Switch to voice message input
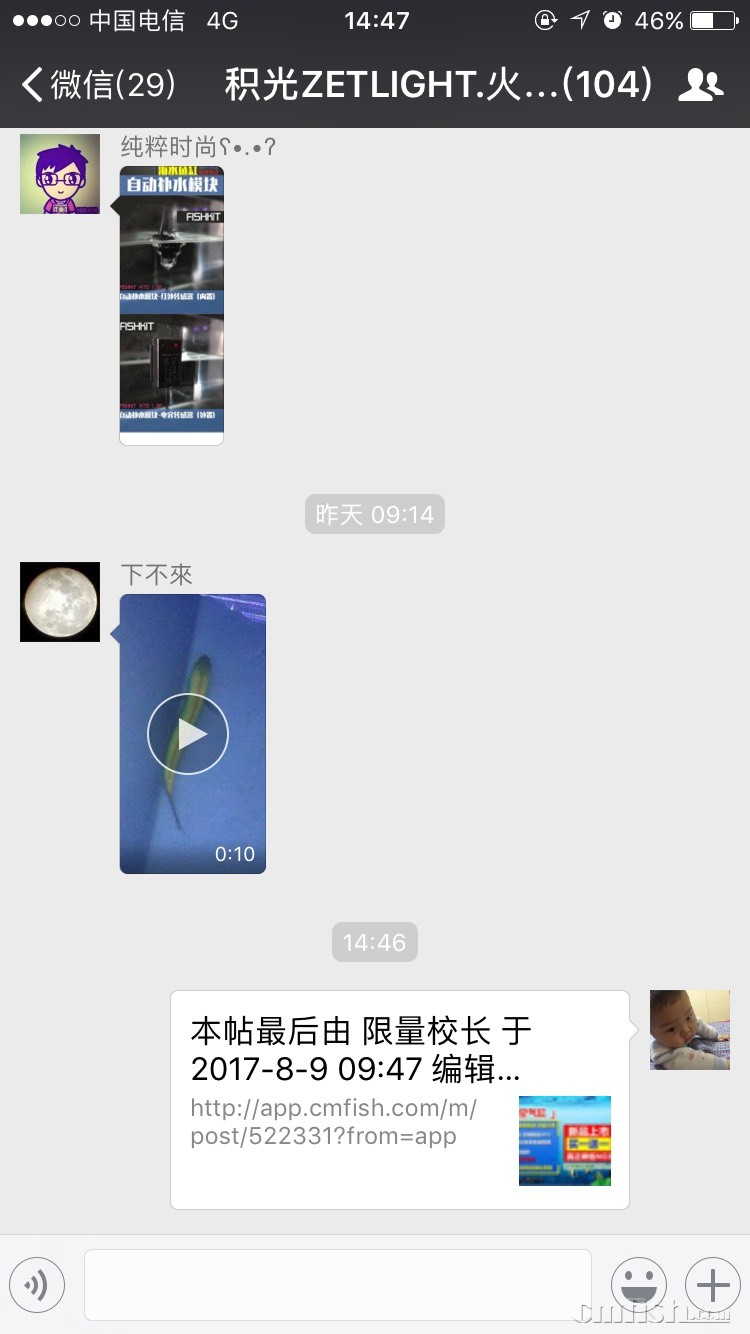 (x=37, y=1285)
